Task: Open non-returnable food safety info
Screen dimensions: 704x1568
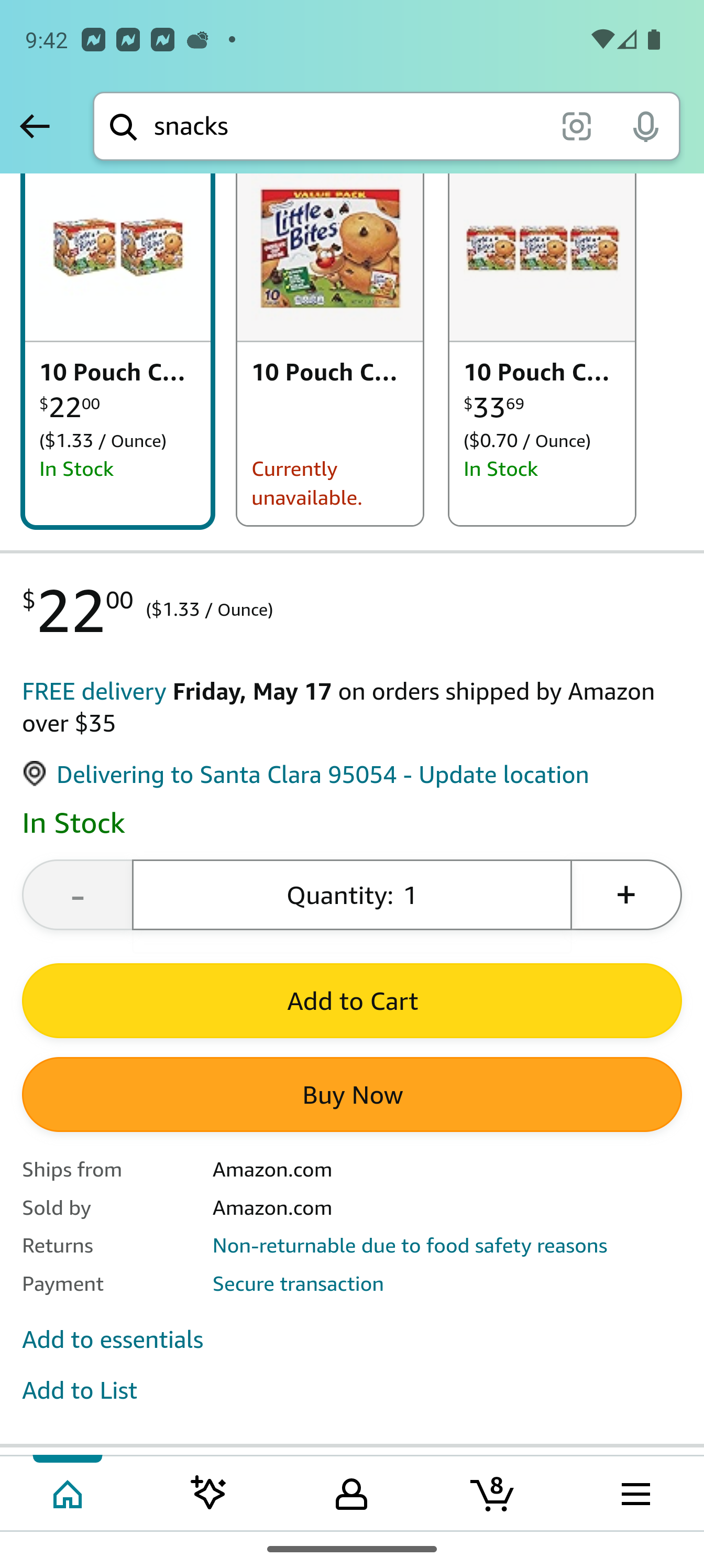Action: (x=410, y=1246)
